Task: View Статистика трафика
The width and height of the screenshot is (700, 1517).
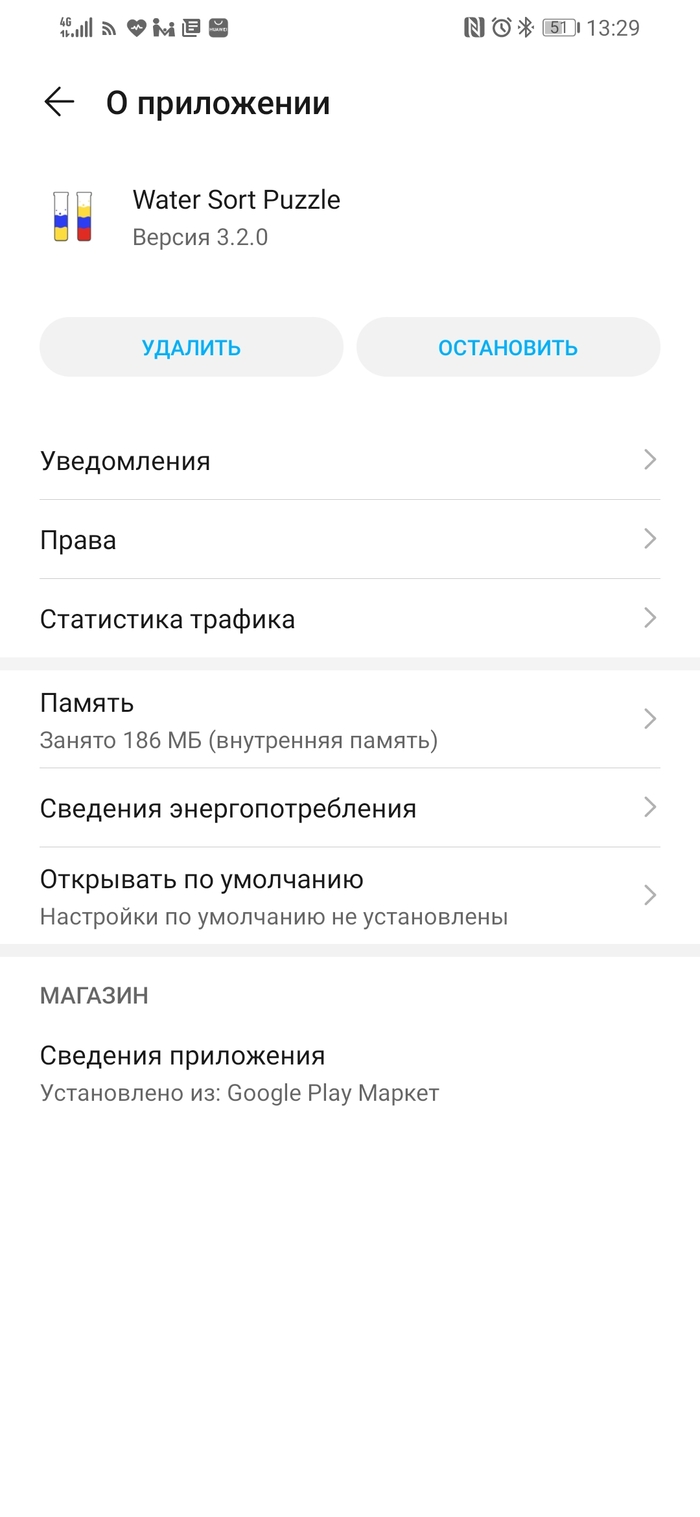Action: (x=349, y=619)
